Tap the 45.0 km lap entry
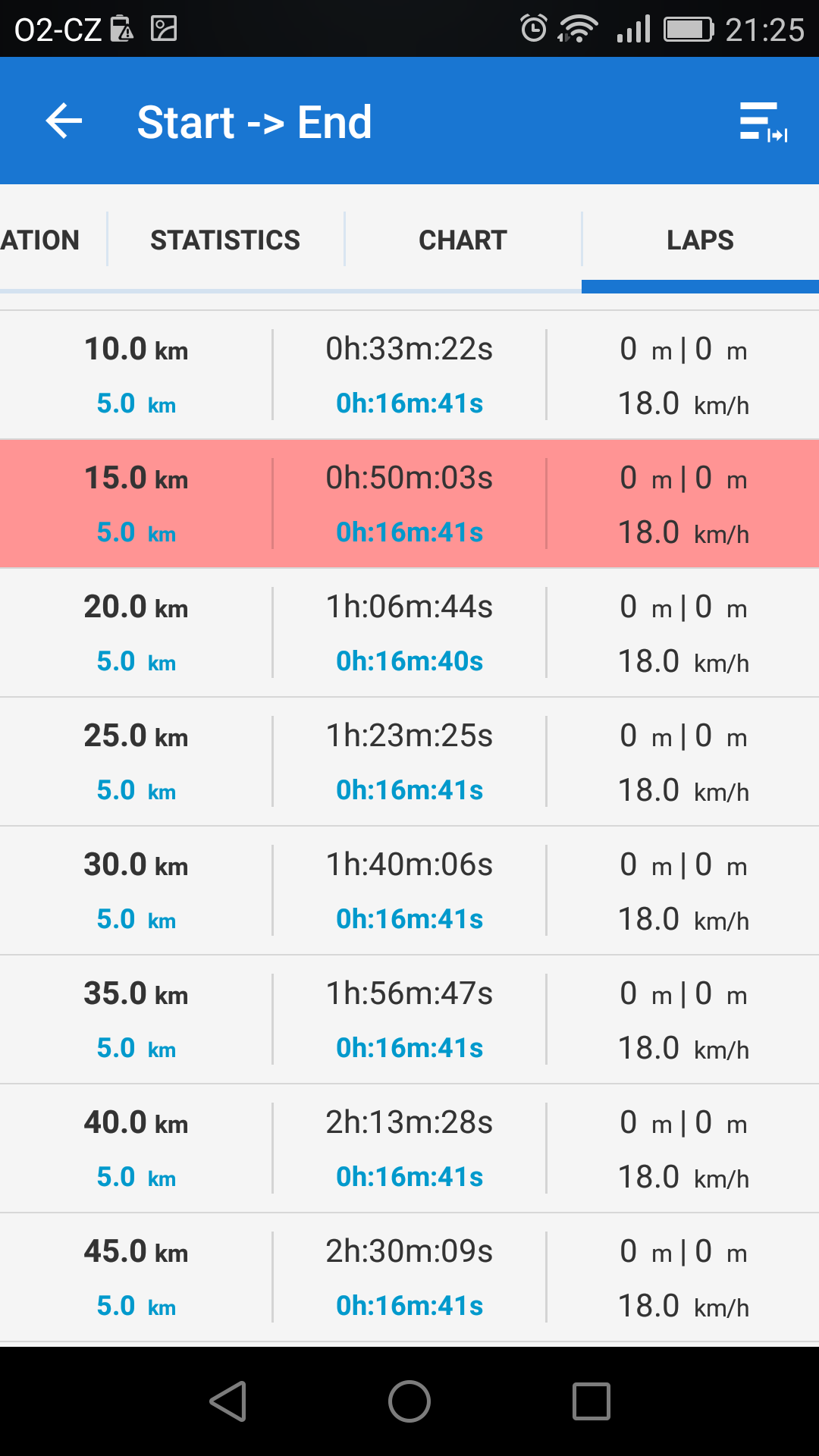Image resolution: width=819 pixels, height=1456 pixels. pos(409,1278)
